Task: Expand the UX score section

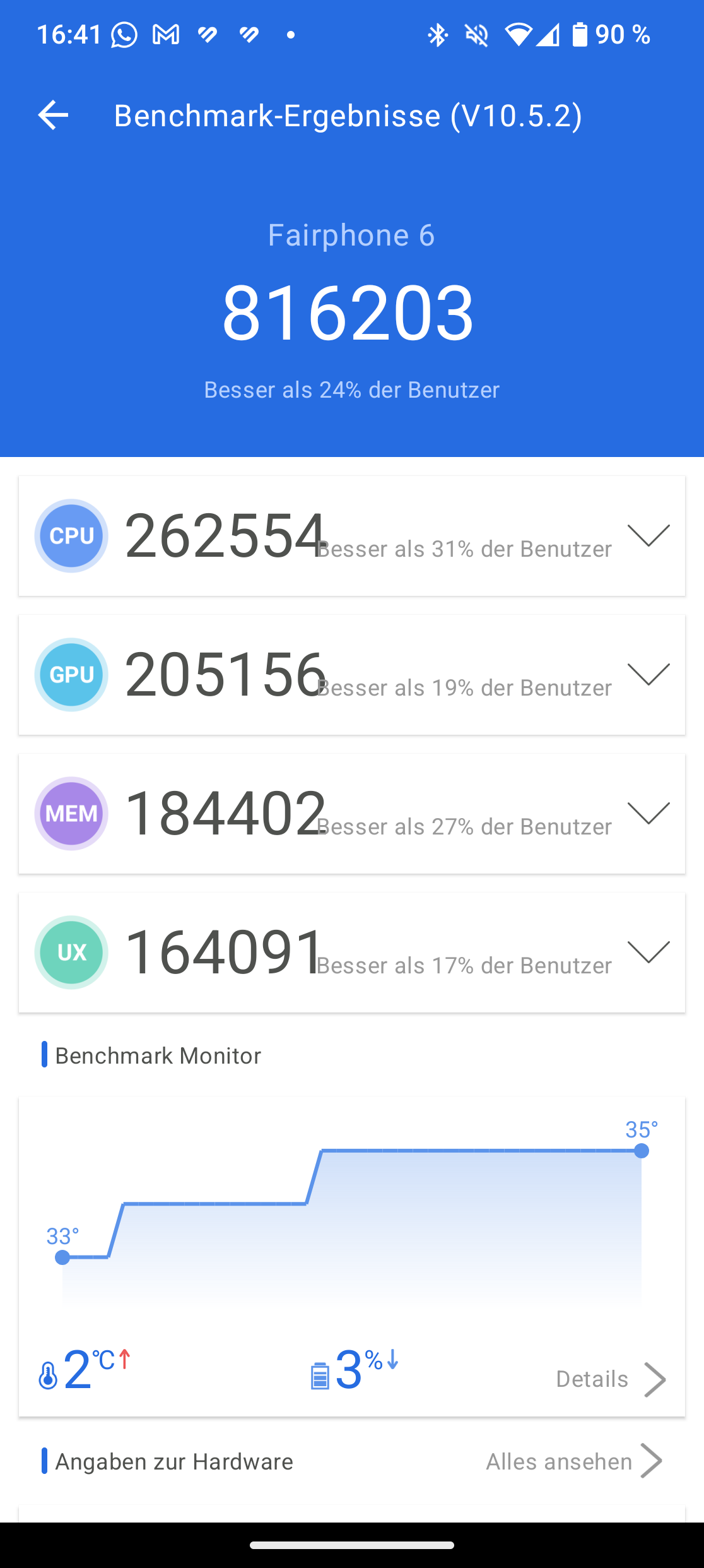Action: pyautogui.click(x=648, y=953)
